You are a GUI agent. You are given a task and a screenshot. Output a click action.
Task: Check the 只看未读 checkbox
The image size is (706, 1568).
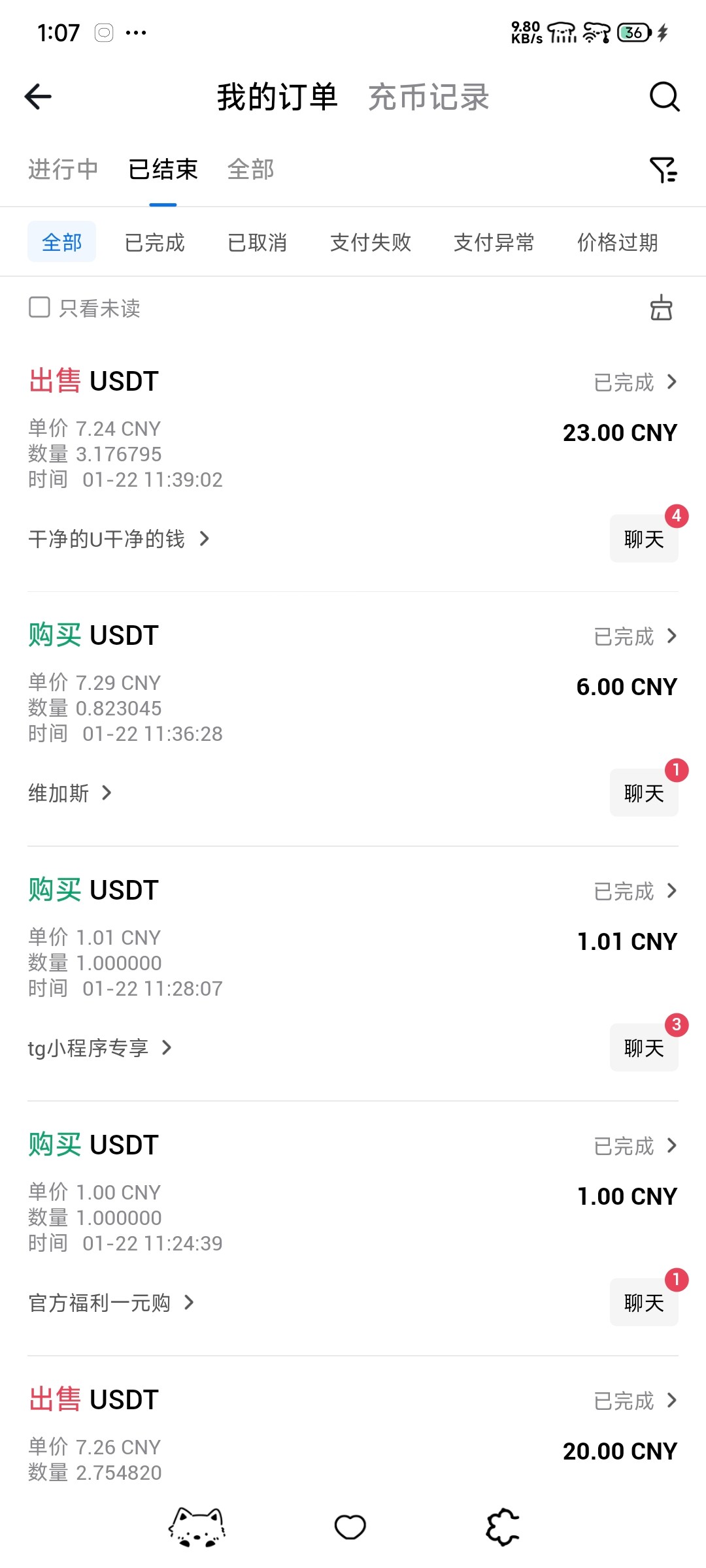click(x=39, y=307)
